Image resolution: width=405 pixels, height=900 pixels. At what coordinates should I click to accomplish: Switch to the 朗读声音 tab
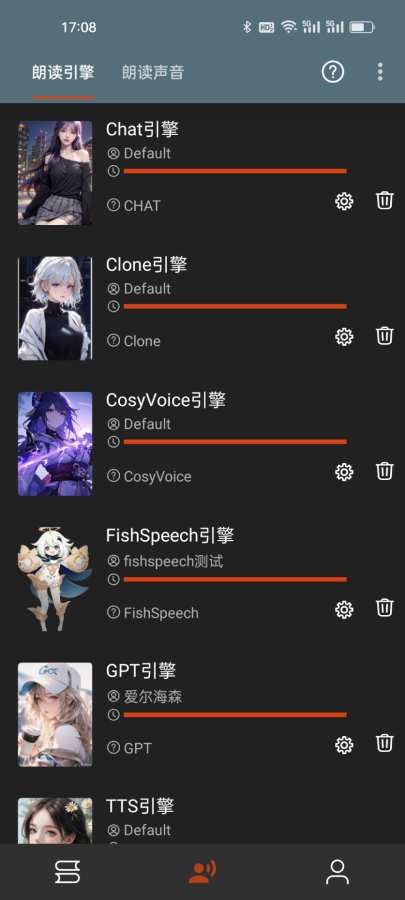coord(153,72)
